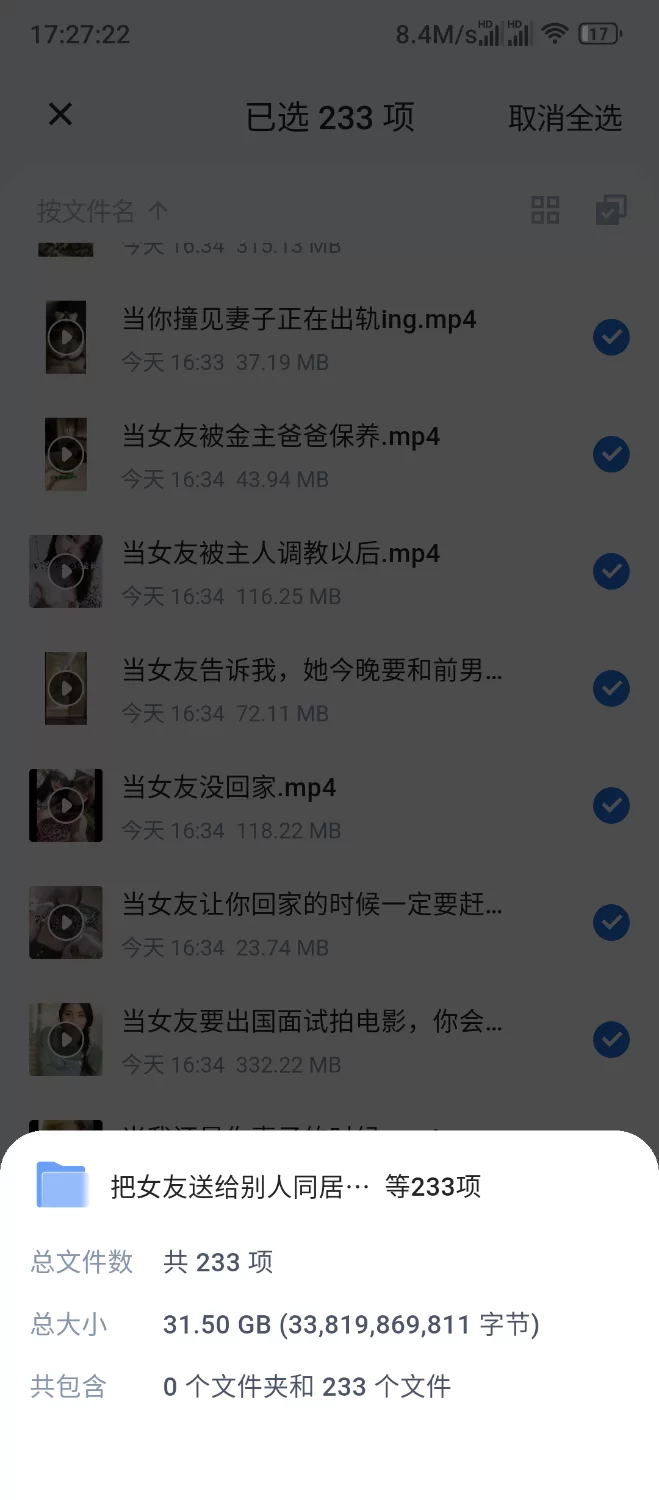Uncheck the 37.19 MB video file

611,338
